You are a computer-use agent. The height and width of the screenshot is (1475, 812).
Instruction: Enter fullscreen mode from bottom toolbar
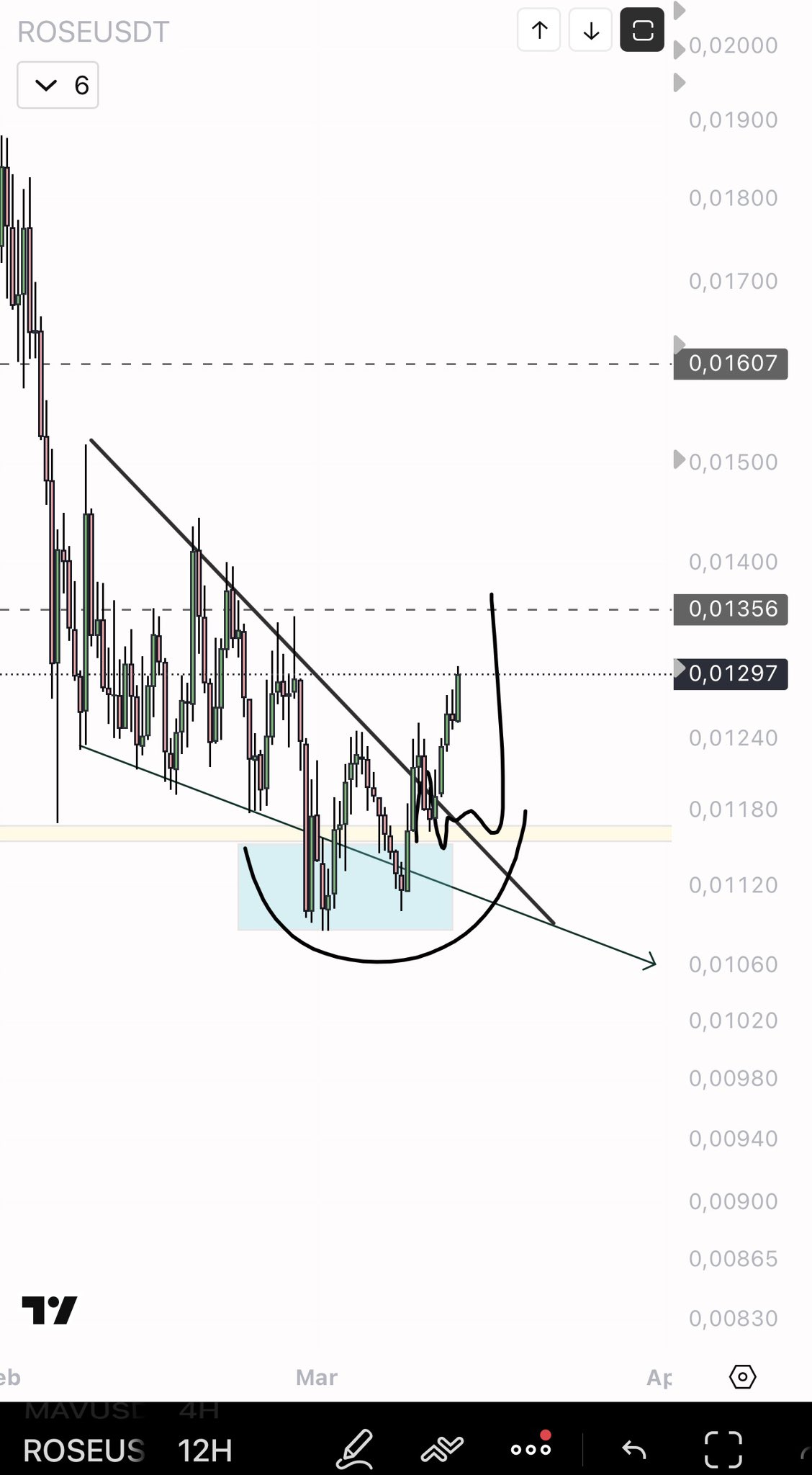click(723, 1448)
